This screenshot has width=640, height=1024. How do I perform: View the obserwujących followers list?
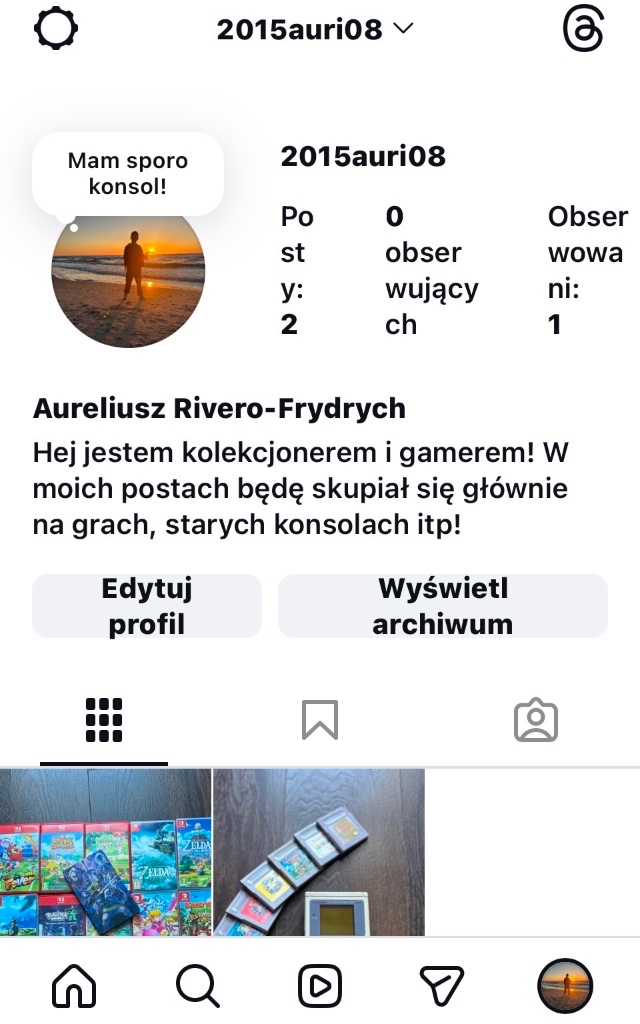coord(431,270)
